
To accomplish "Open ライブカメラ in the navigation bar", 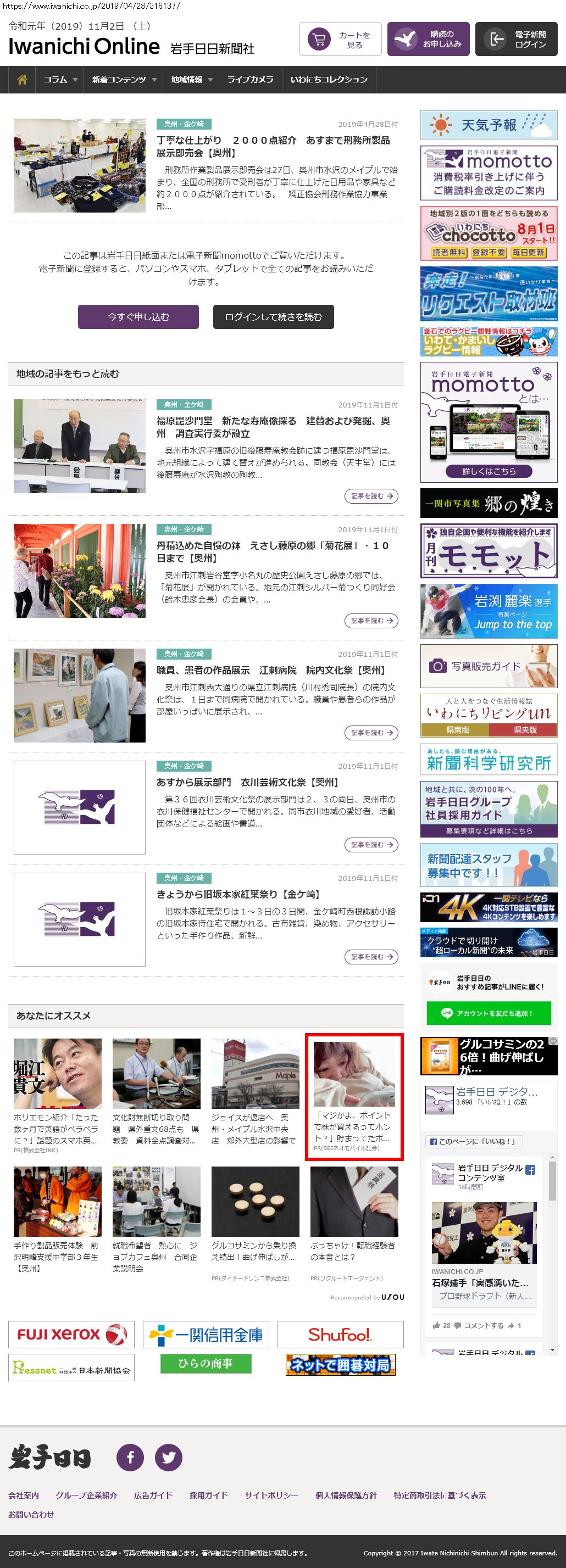I will click(x=250, y=80).
